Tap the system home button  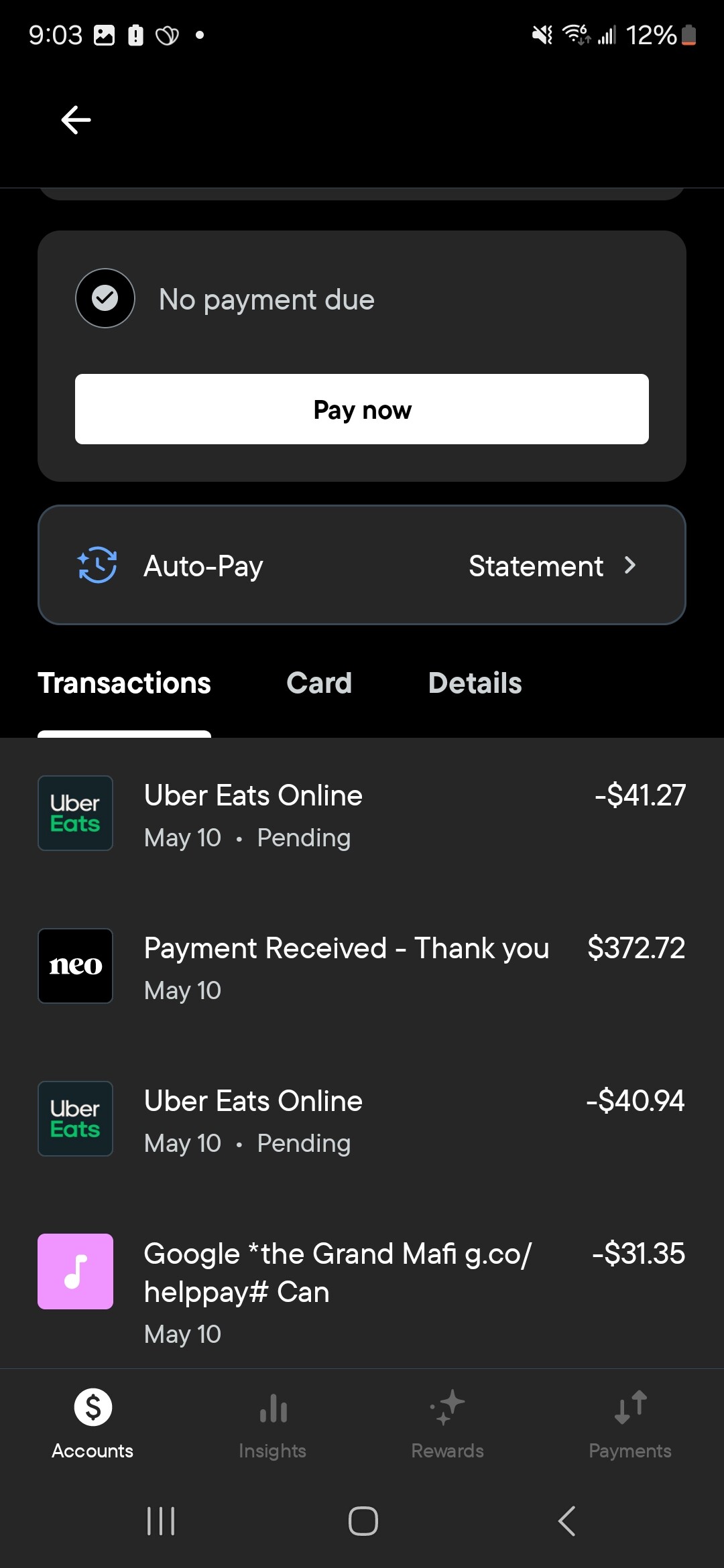pos(363,1521)
